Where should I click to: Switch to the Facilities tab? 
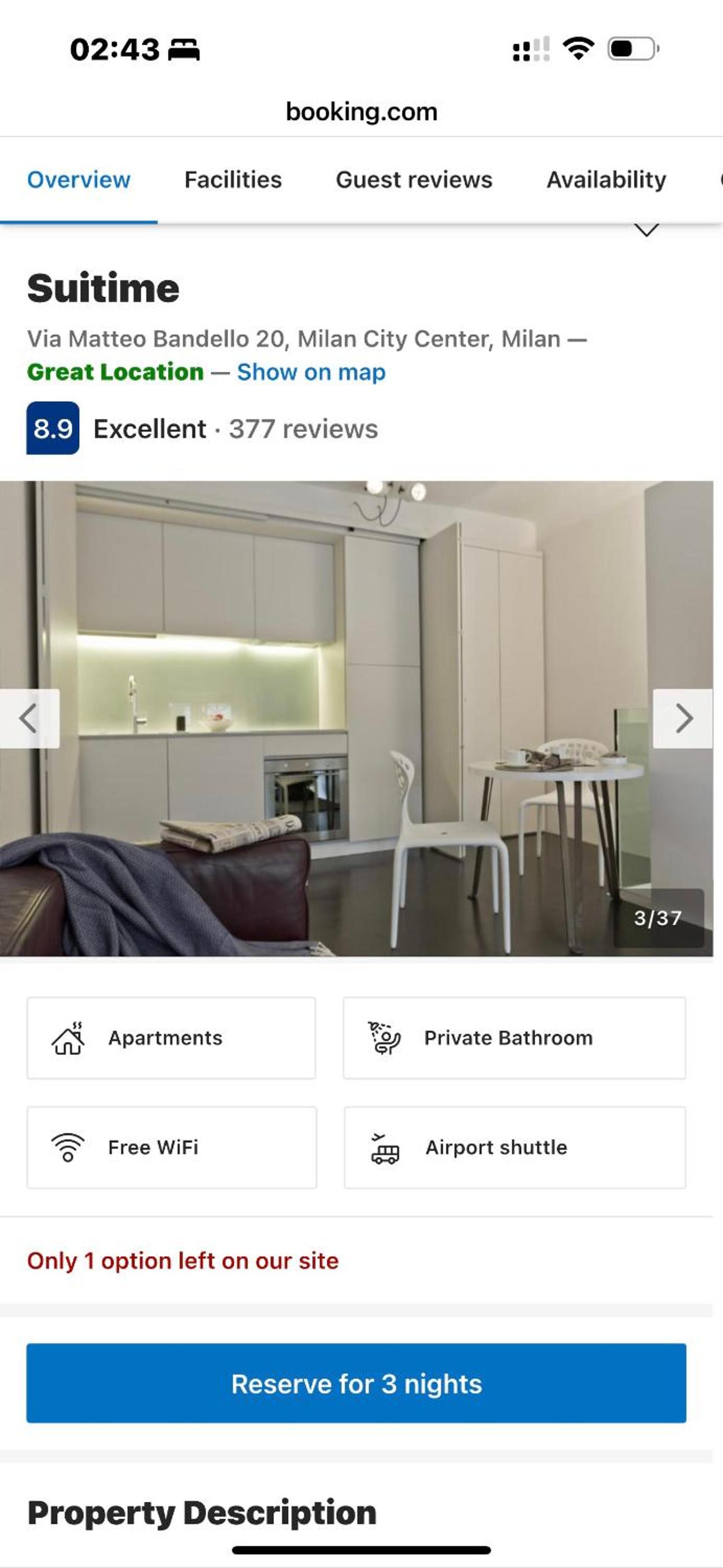(233, 179)
